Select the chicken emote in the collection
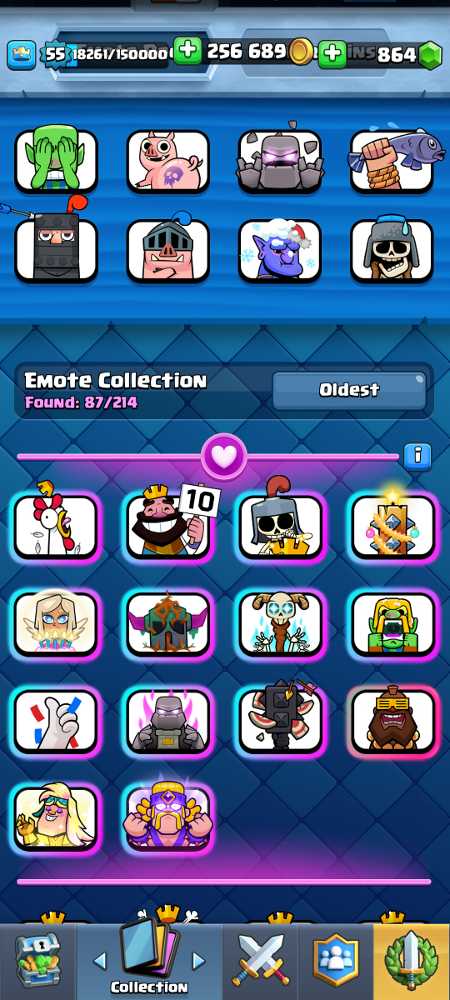 coord(56,524)
